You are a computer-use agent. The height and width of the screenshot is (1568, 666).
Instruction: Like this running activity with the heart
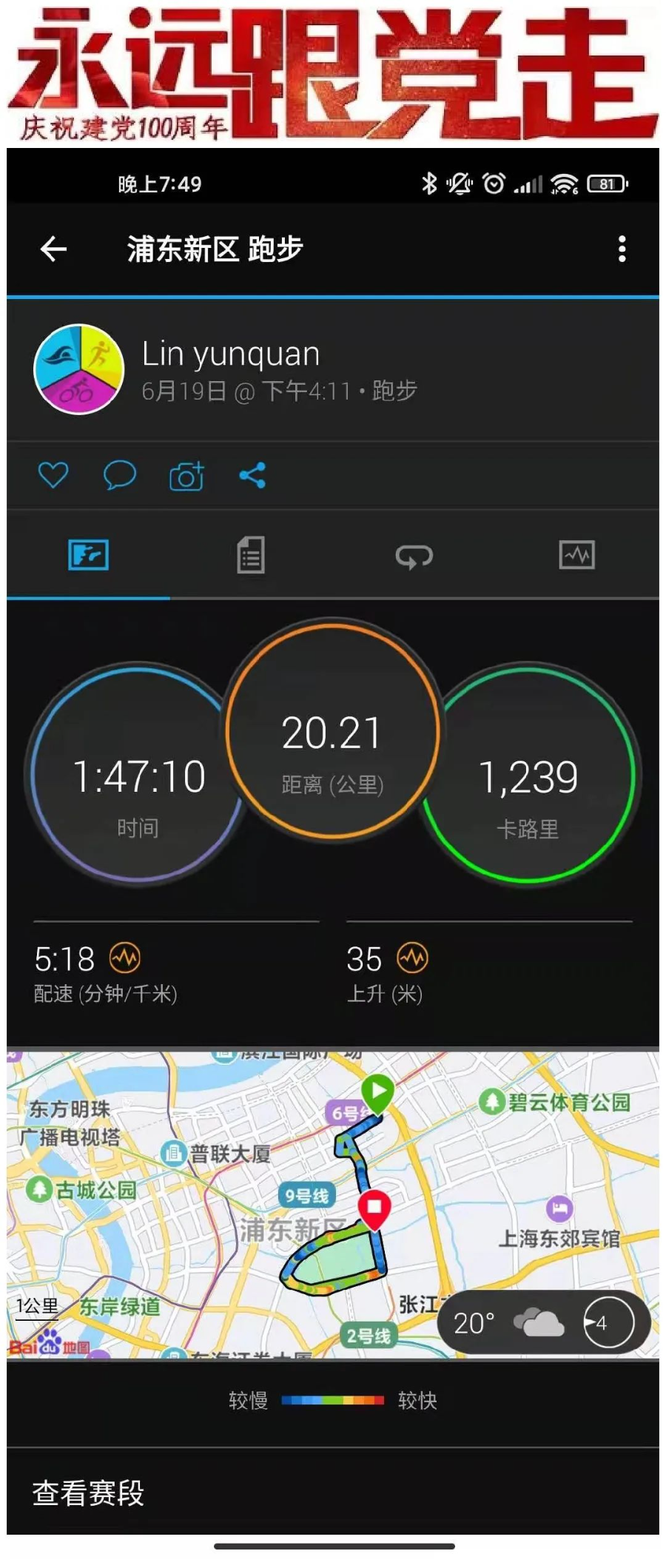[53, 475]
